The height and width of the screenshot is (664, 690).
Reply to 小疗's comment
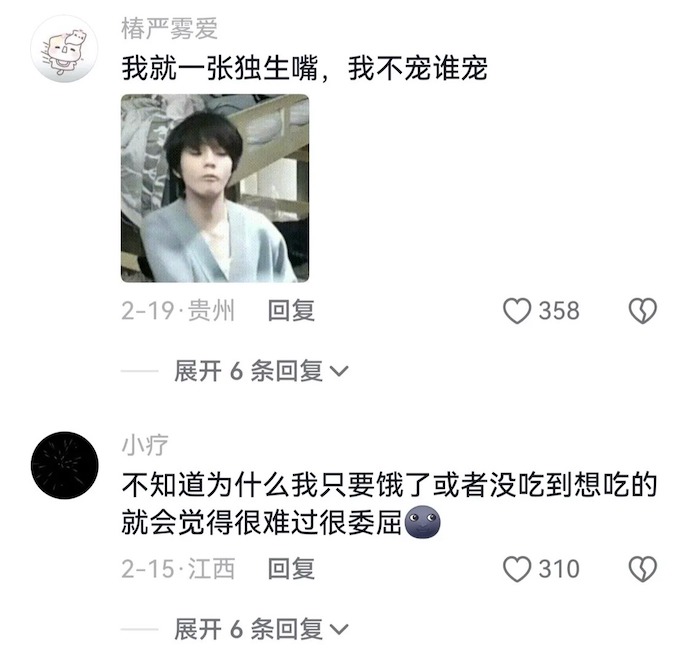[x=291, y=569]
